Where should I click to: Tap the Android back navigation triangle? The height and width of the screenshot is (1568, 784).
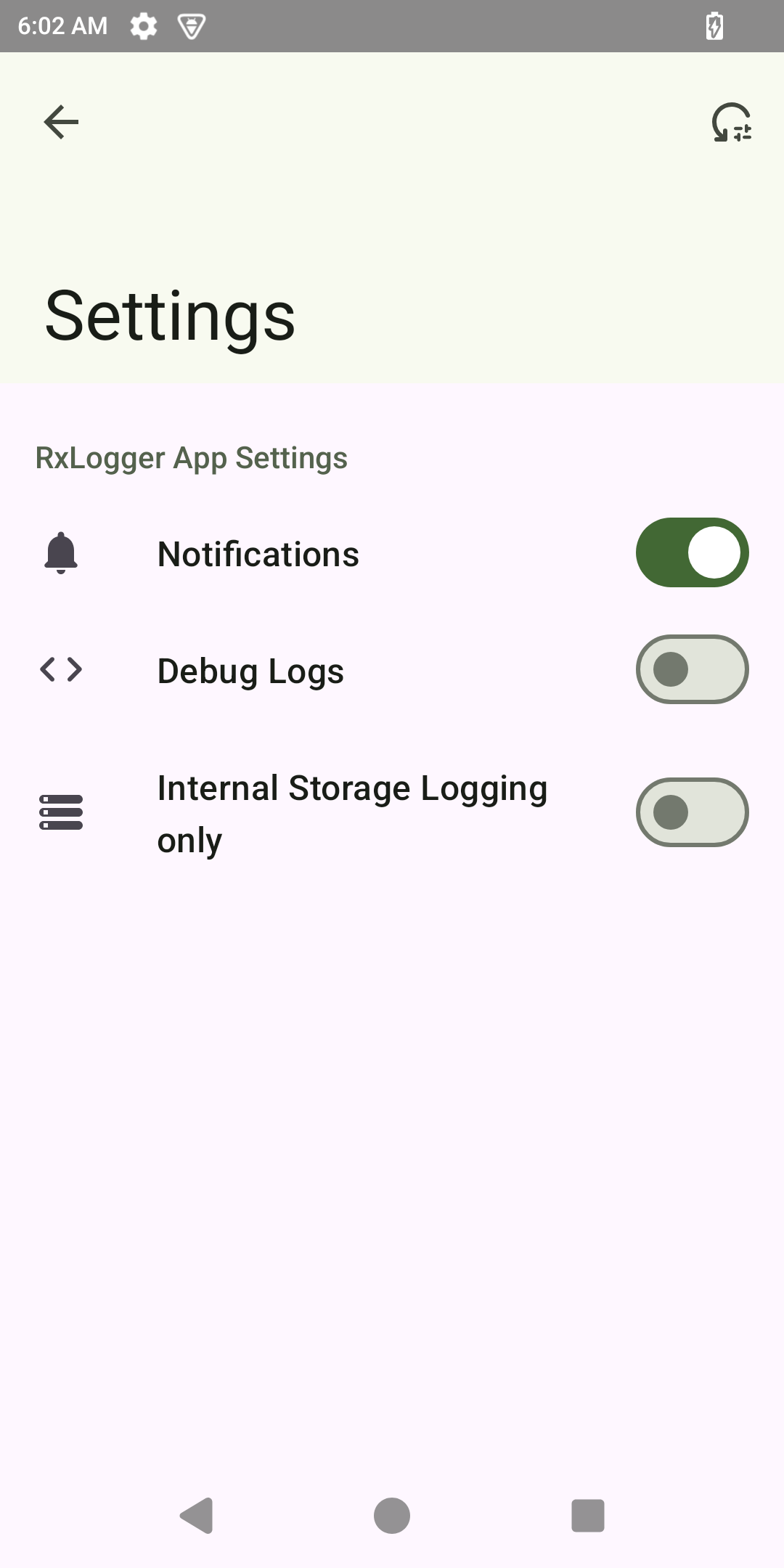(196, 1515)
